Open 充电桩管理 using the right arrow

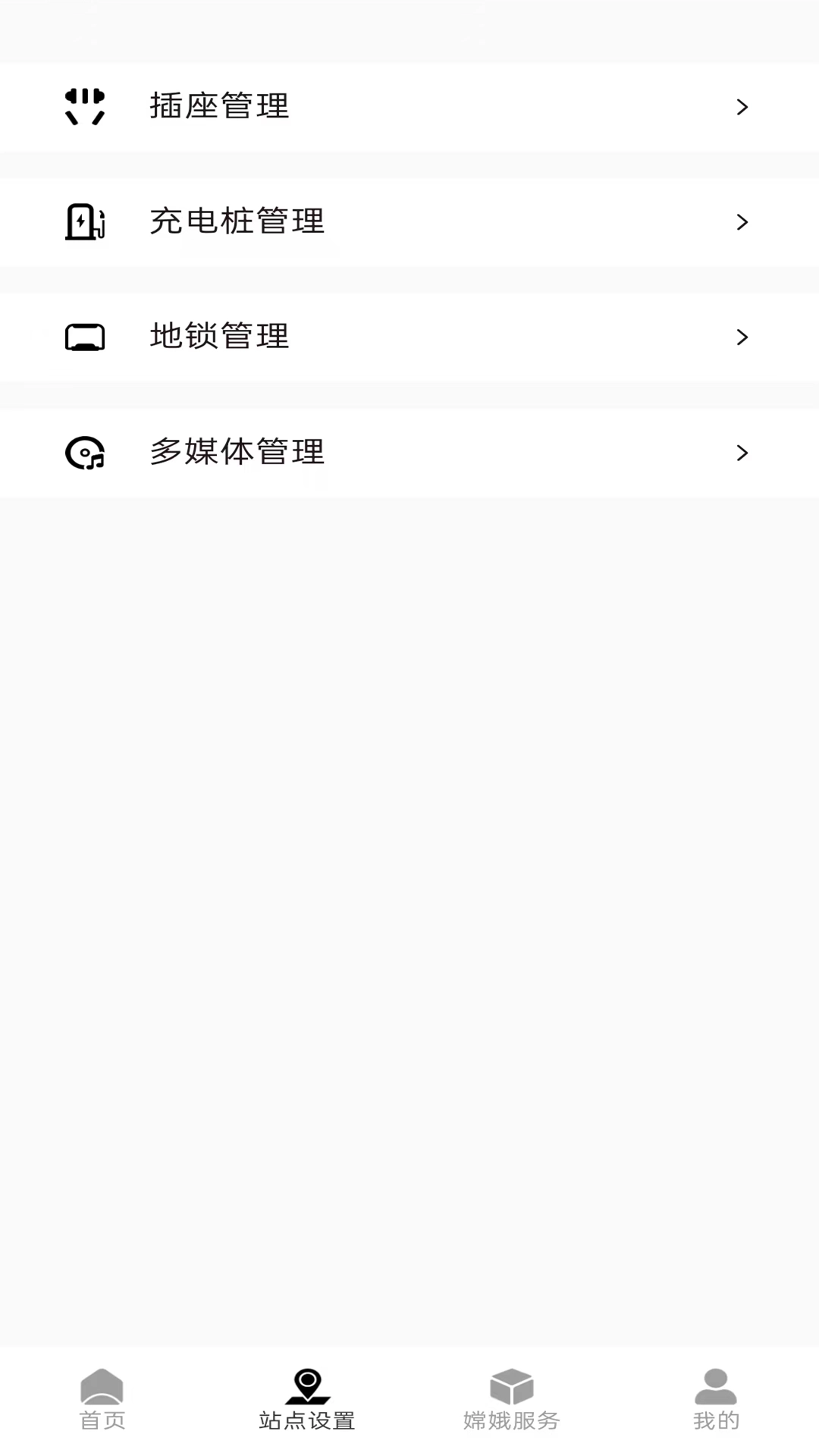click(742, 222)
